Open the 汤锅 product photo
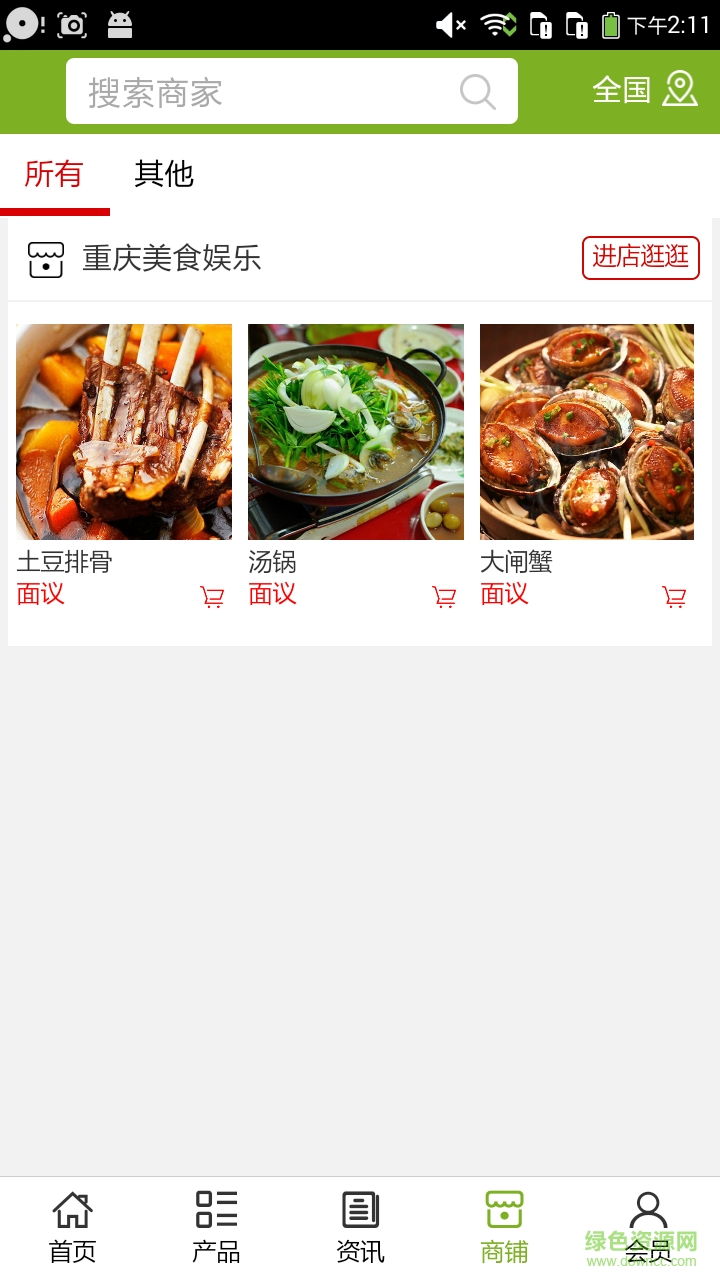The height and width of the screenshot is (1280, 720). coord(356,431)
